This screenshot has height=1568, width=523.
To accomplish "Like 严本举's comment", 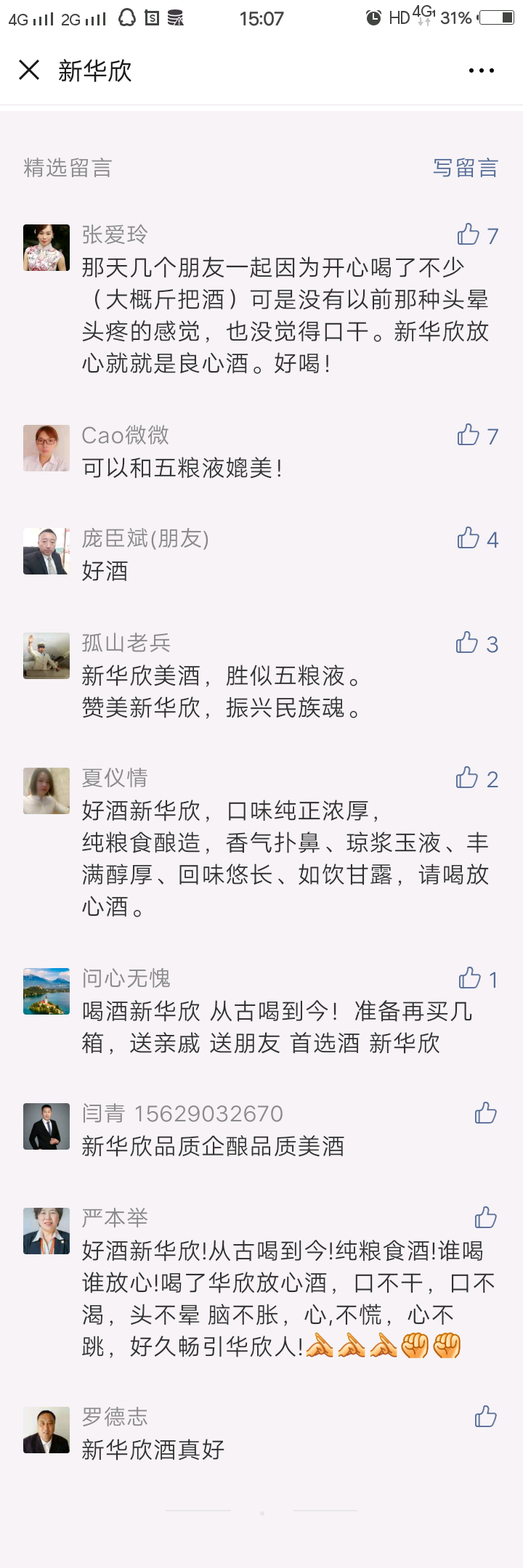I will 485,1218.
